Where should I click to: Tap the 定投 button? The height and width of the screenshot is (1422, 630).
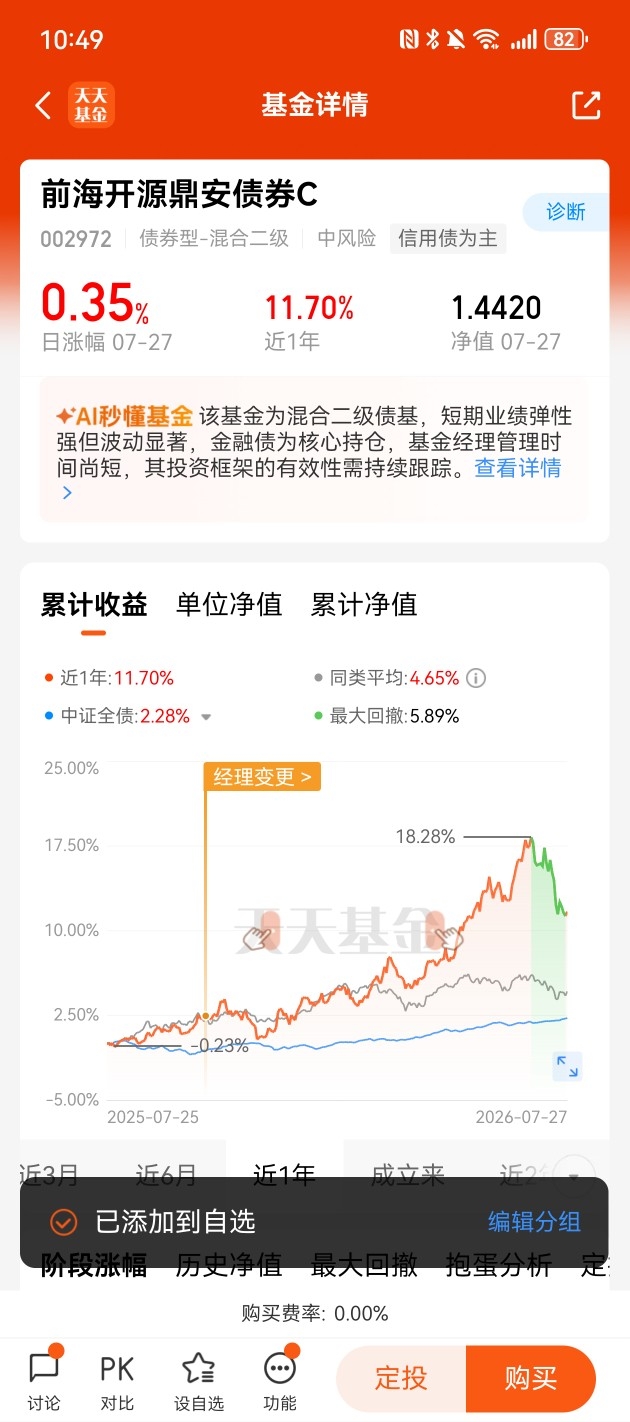click(x=401, y=1378)
